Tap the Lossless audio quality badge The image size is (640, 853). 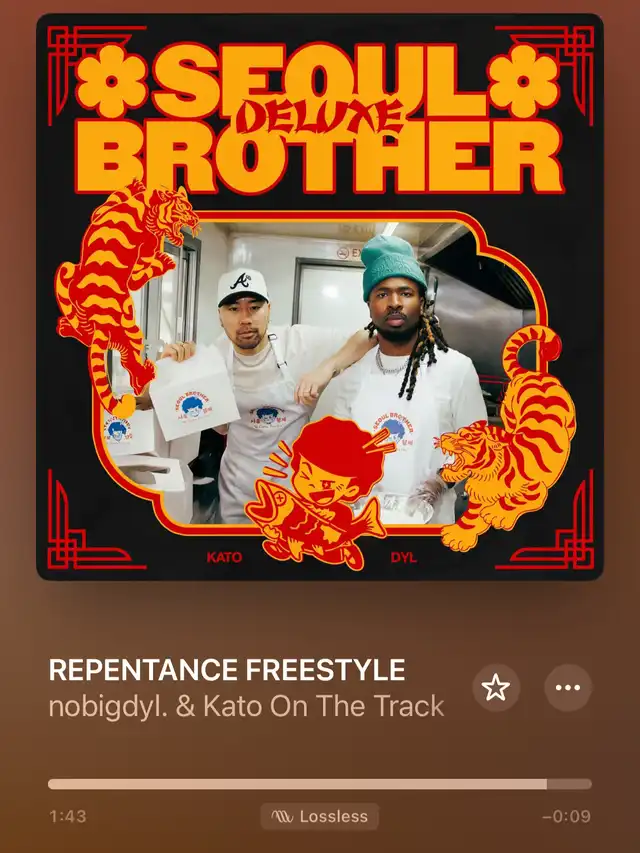(320, 817)
